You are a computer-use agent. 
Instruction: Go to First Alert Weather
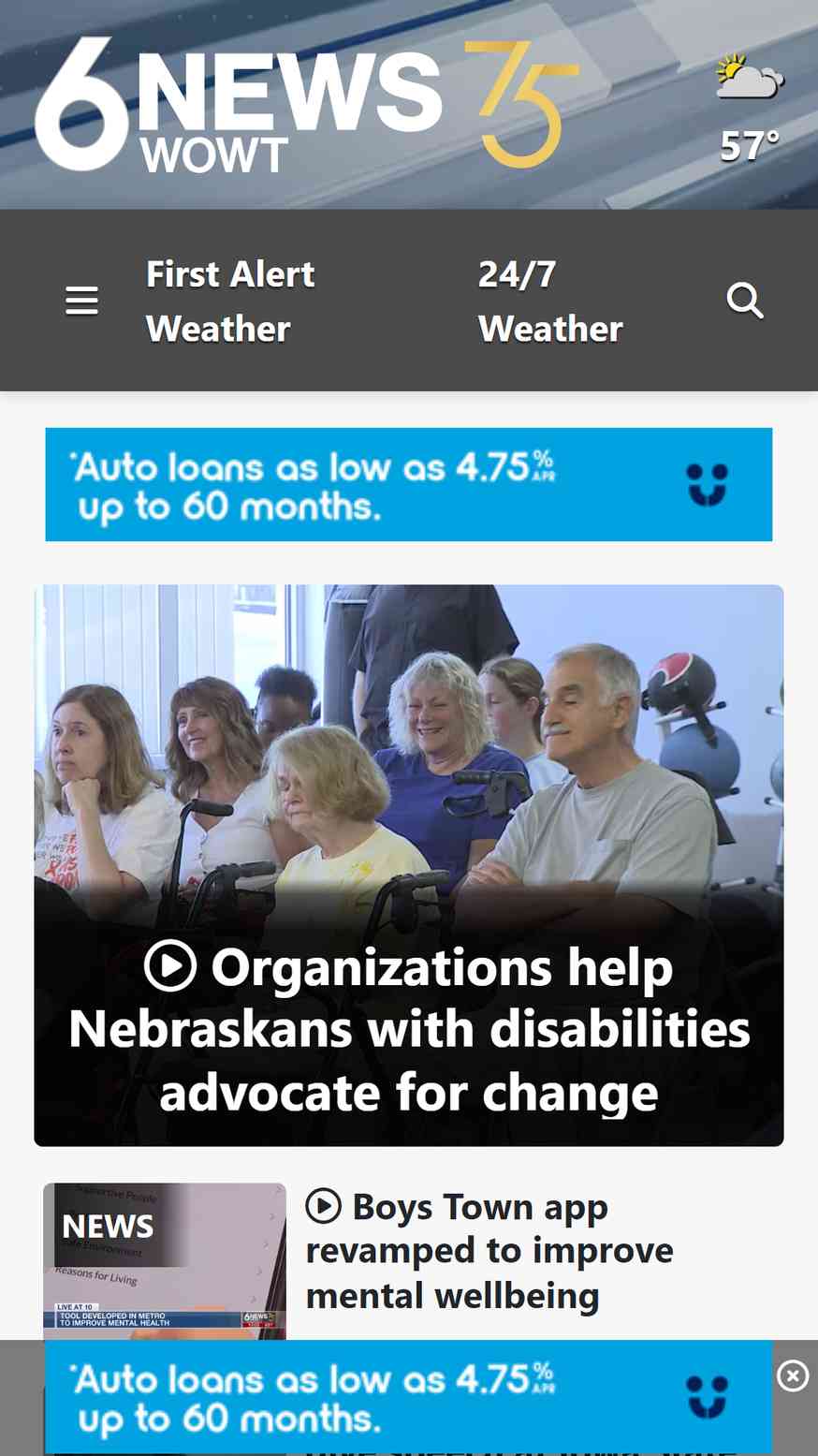pos(230,301)
